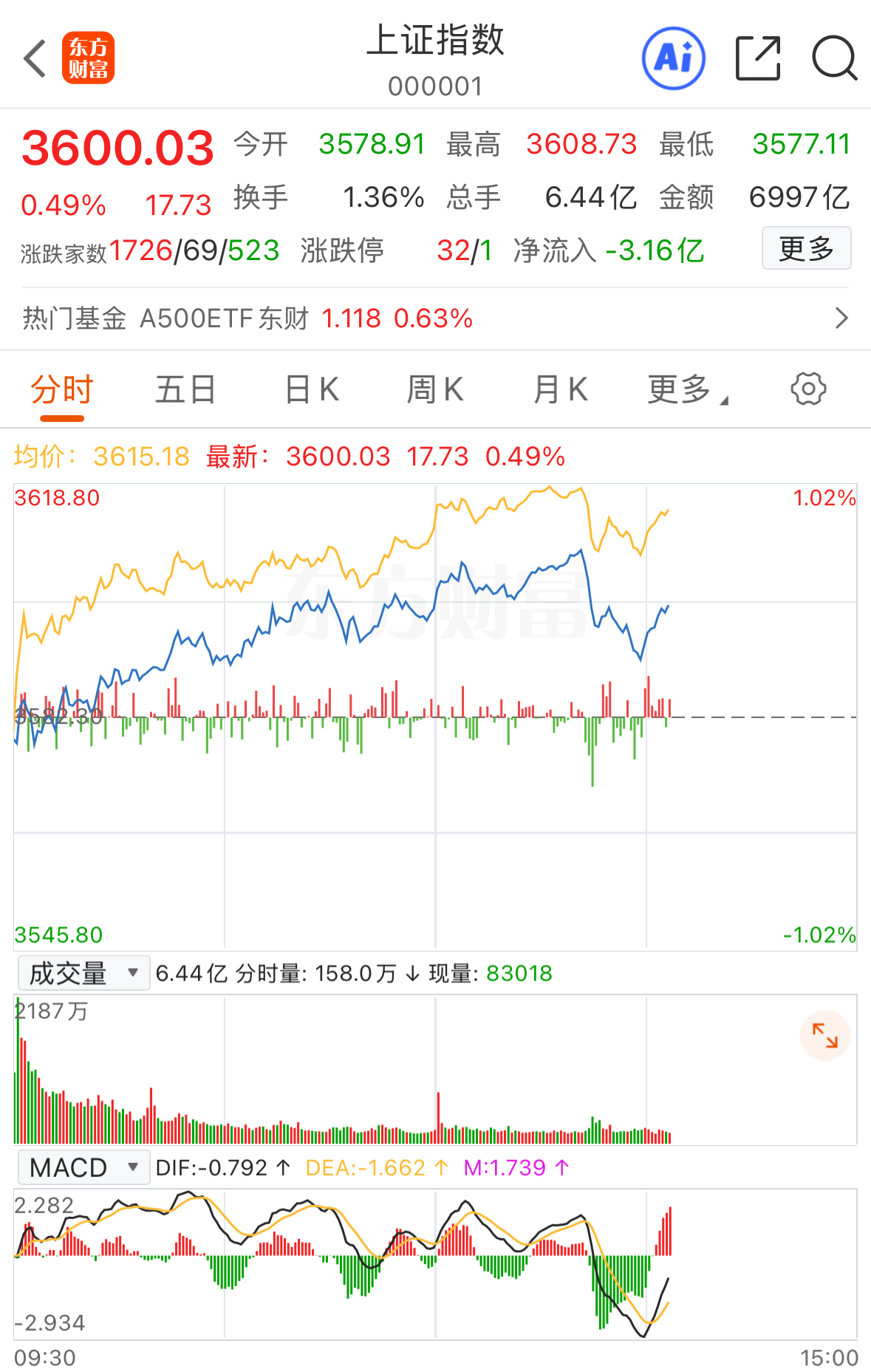Screen dimensions: 871x1372
Task: View the 周K chart
Action: (x=435, y=389)
